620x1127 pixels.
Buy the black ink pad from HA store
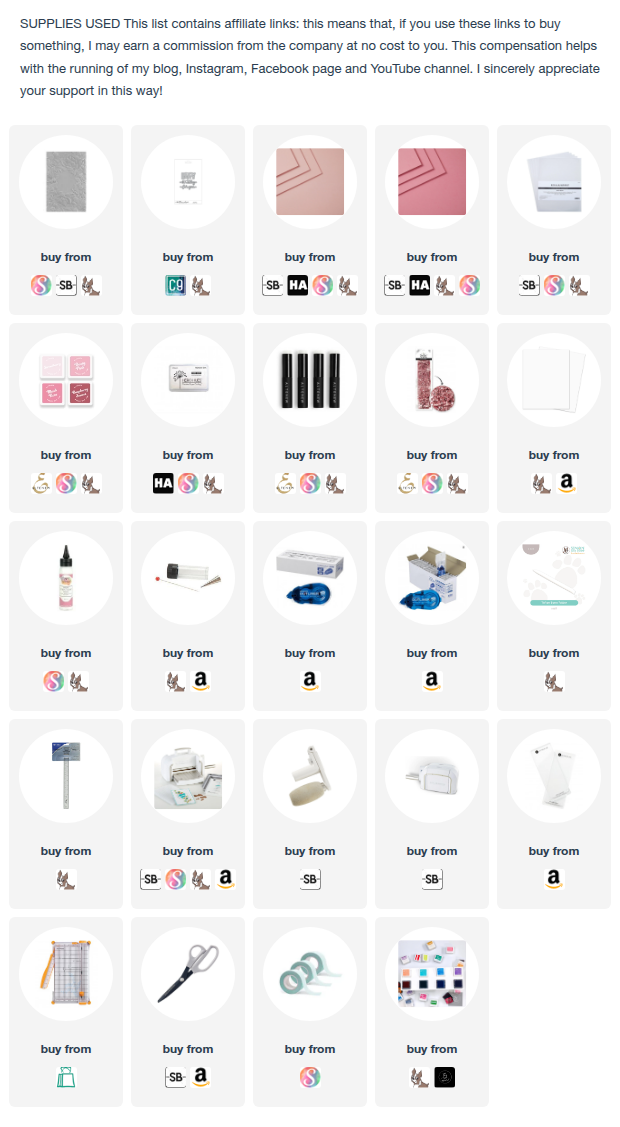click(x=164, y=484)
